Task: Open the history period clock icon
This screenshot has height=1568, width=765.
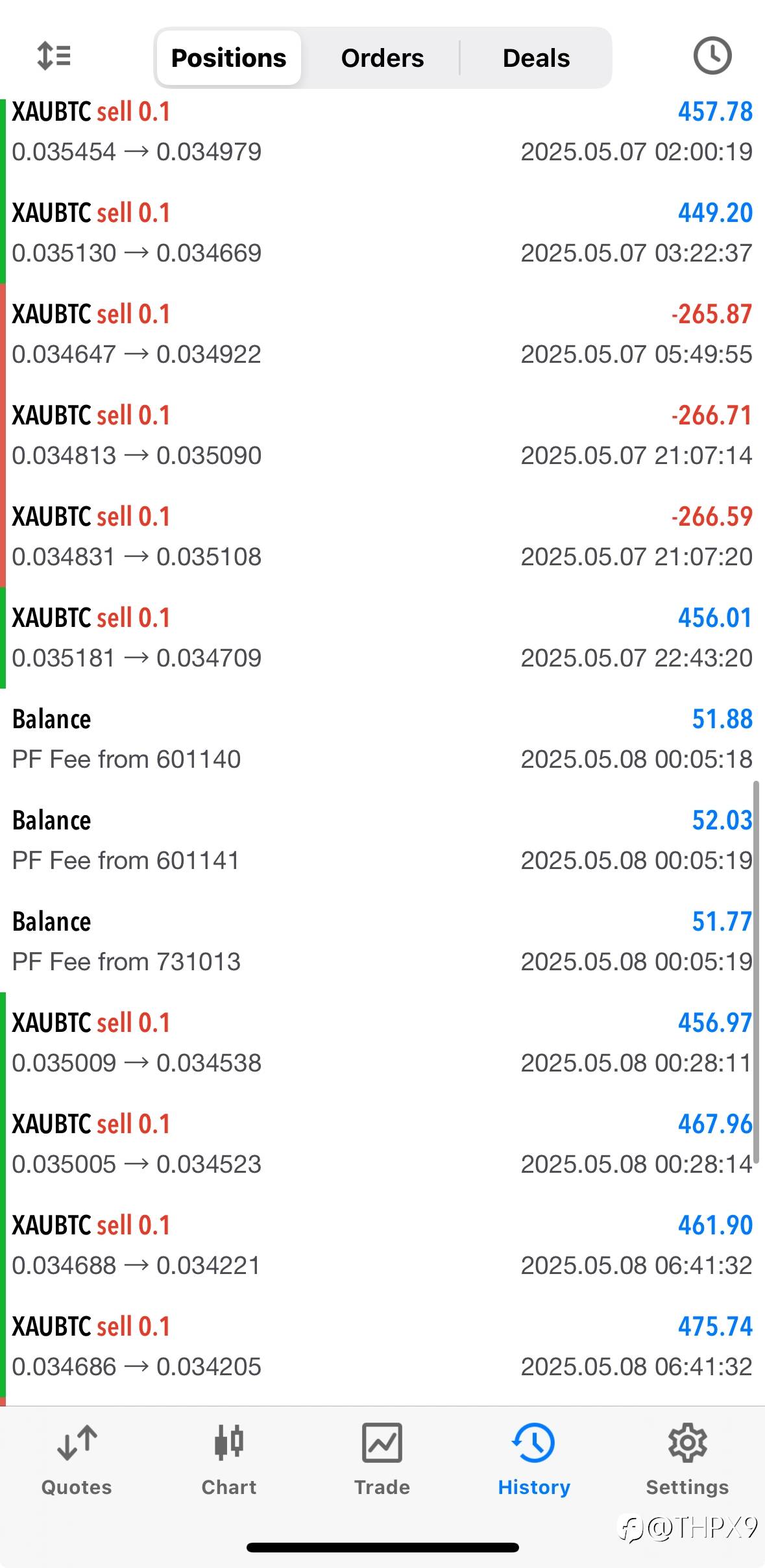Action: tap(712, 56)
